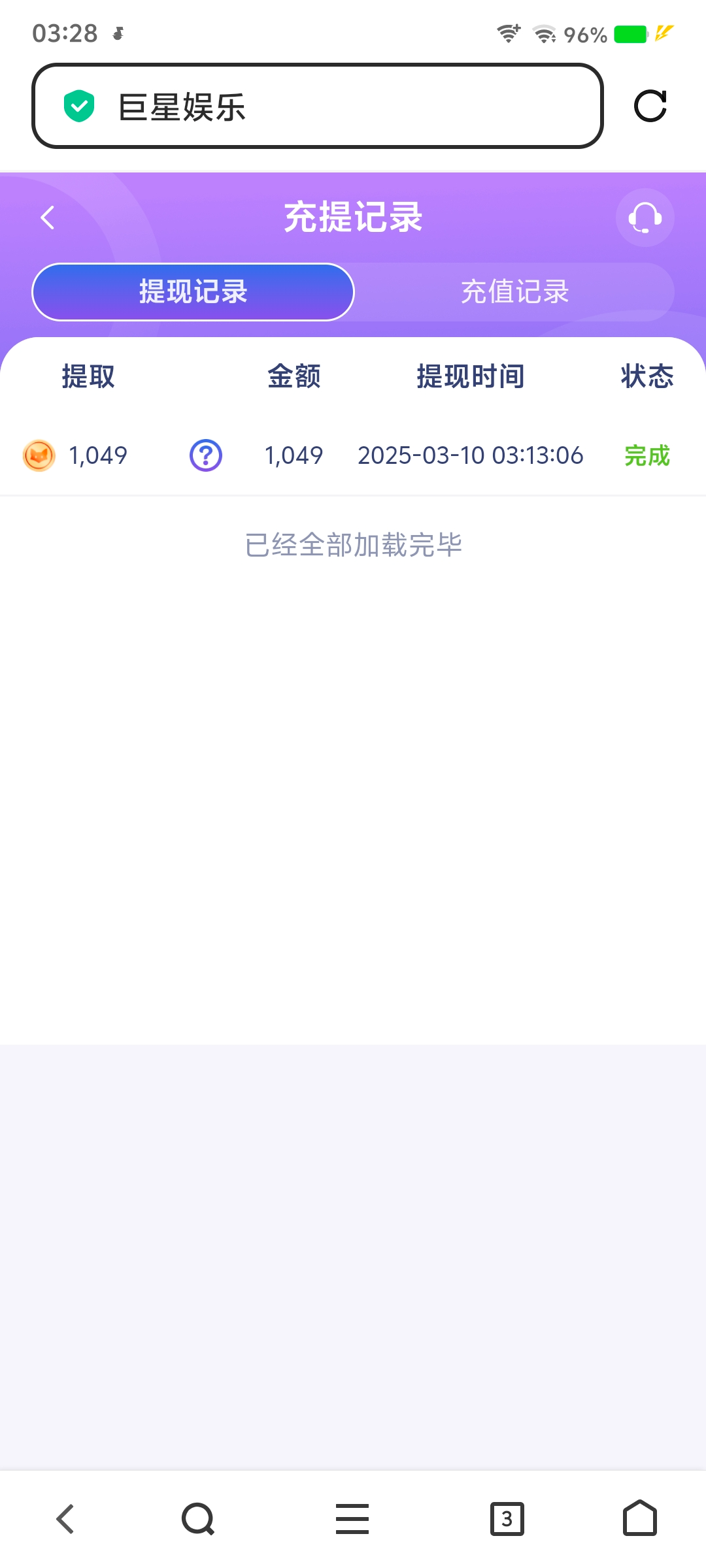Open the customer service headset icon
Image resolution: width=706 pixels, height=1568 pixels.
point(644,218)
